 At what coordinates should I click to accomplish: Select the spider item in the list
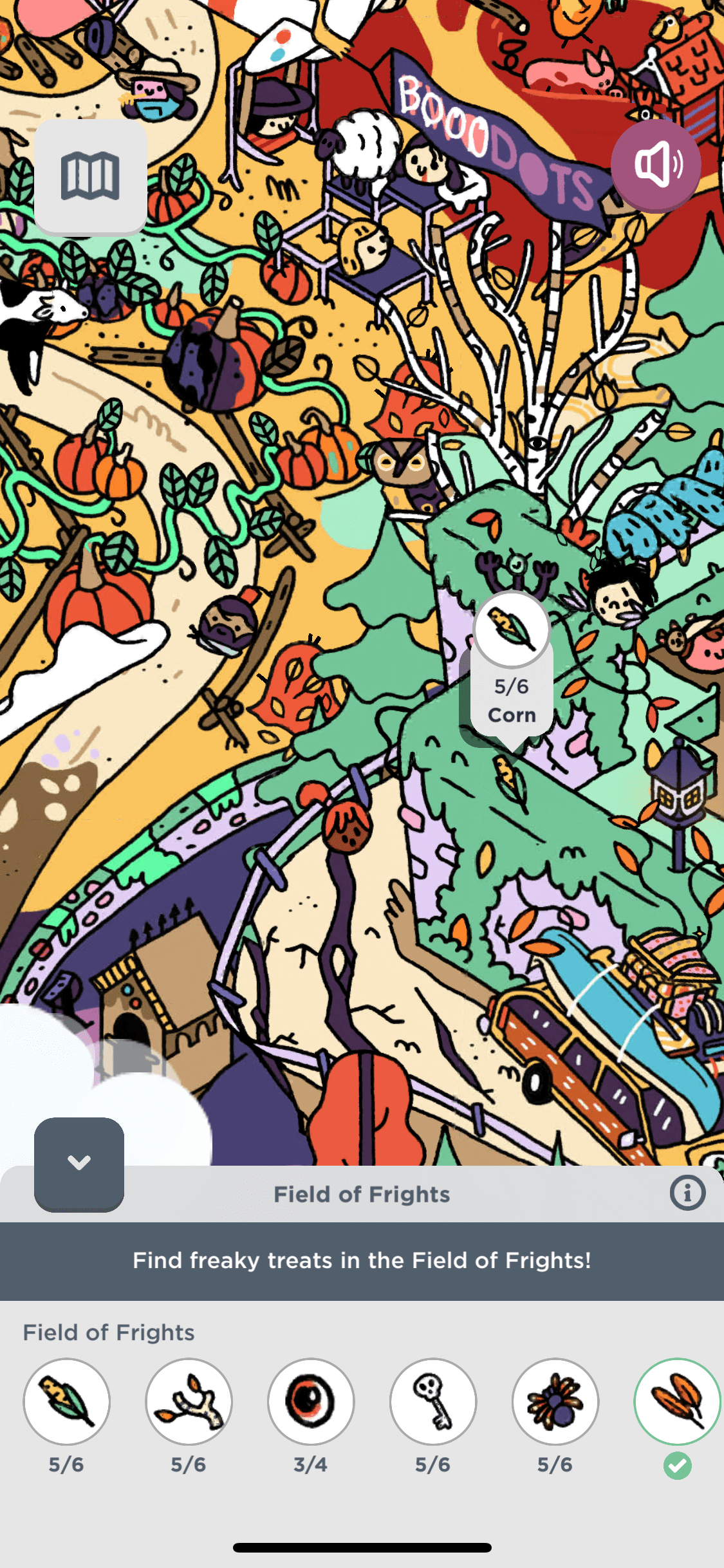[555, 1401]
